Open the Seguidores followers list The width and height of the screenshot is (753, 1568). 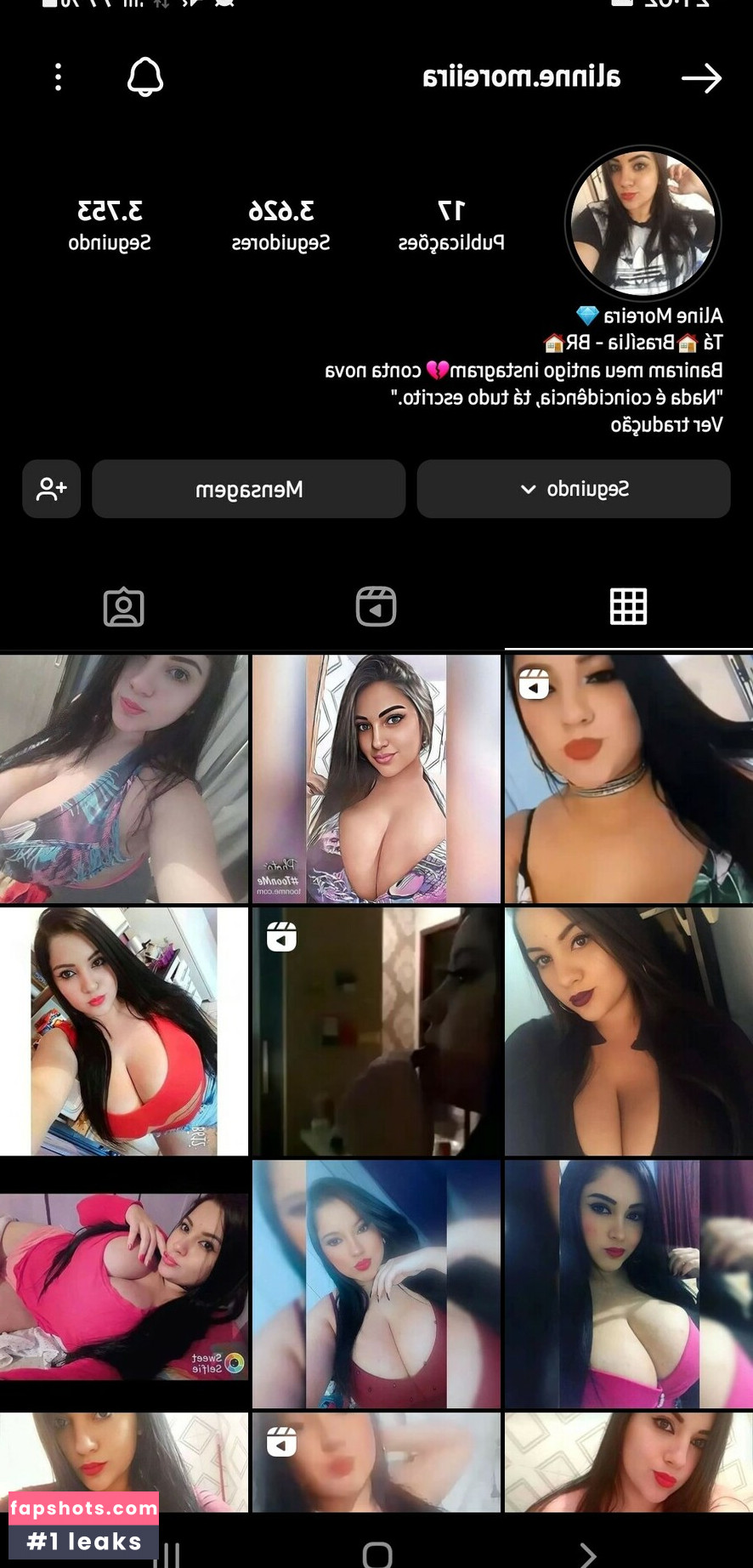(280, 224)
